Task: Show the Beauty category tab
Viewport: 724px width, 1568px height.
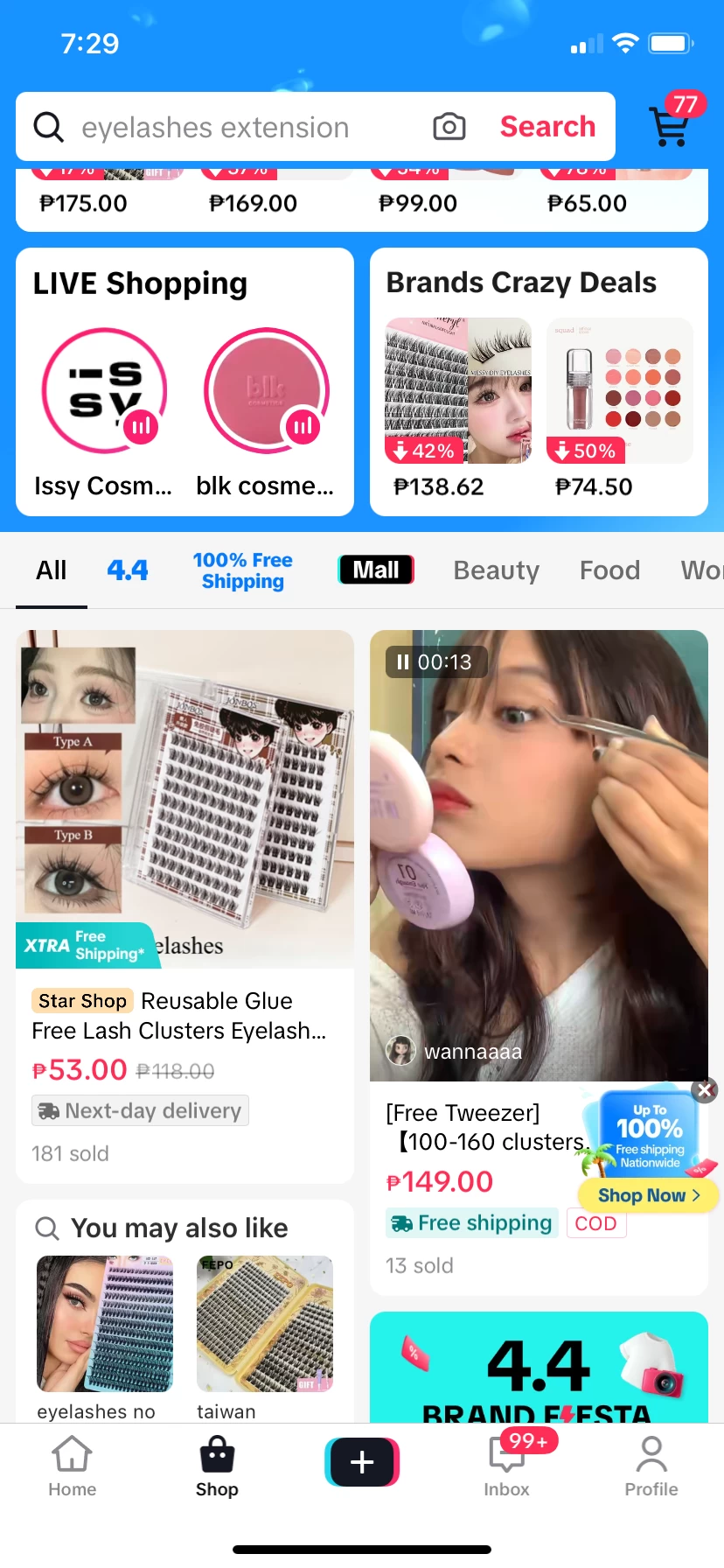Action: (496, 570)
